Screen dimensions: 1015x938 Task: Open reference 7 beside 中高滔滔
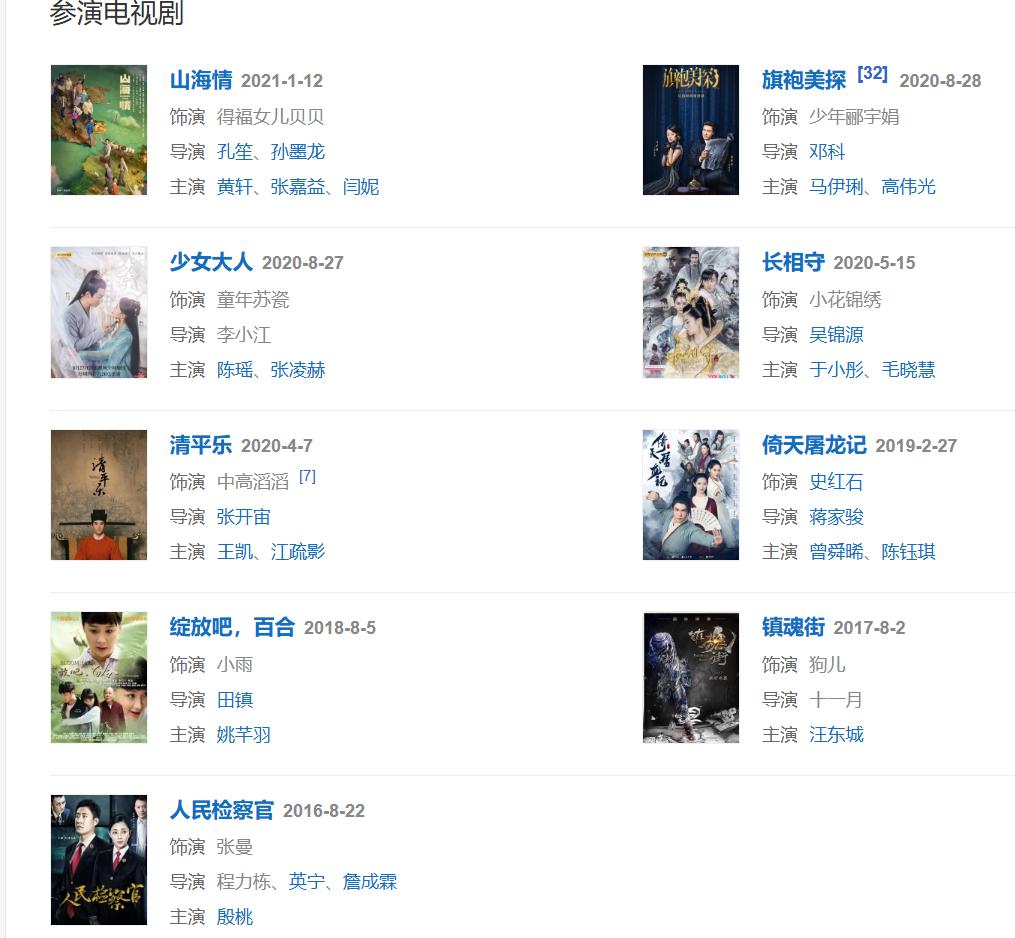pyautogui.click(x=307, y=477)
